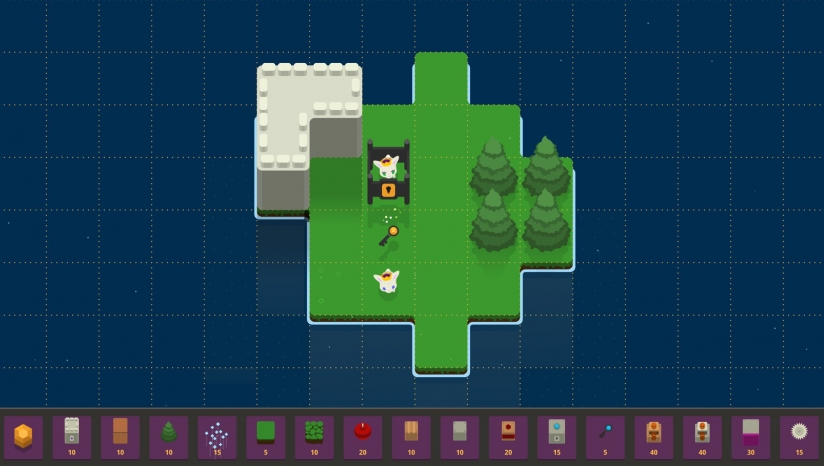Select the leafy bush block

314,437
